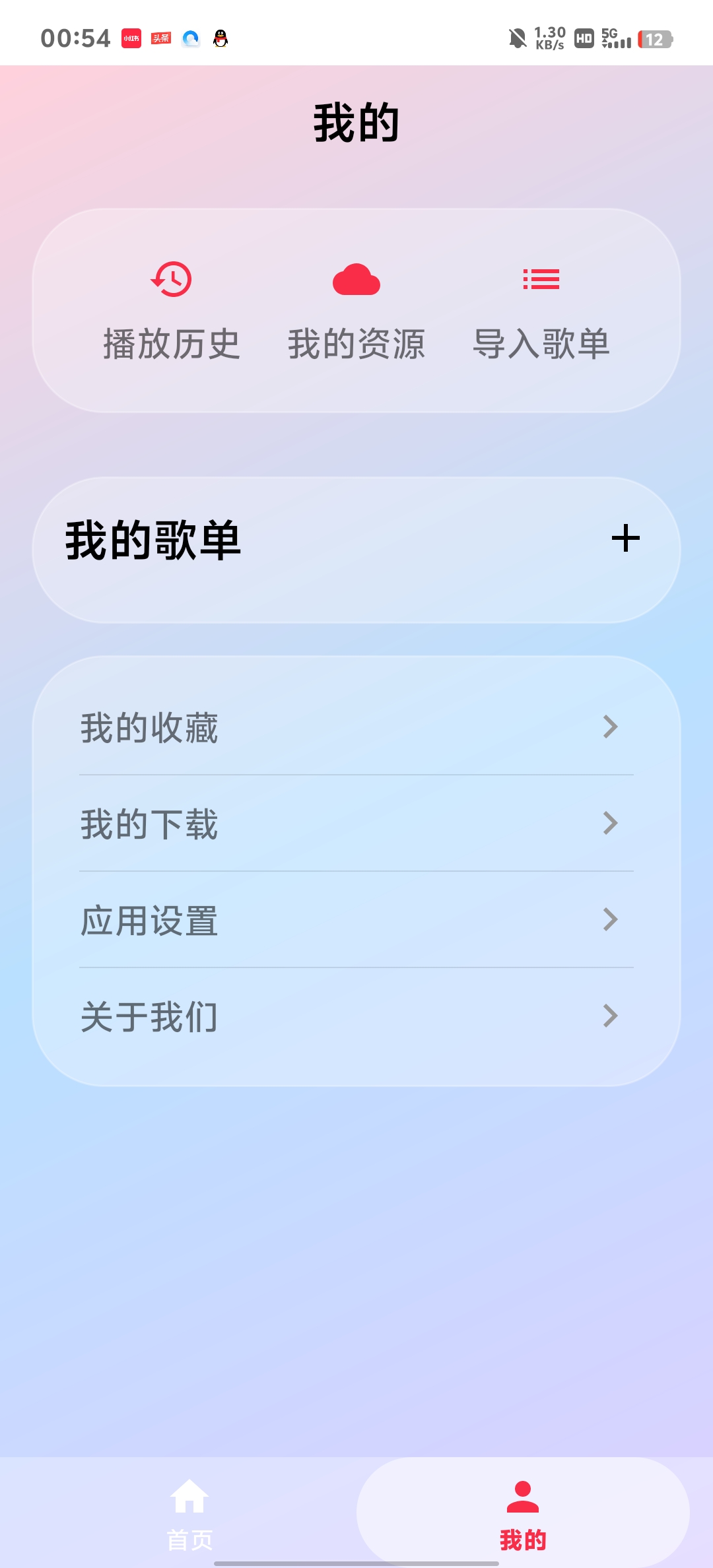Open 播放历史 via the clock icon
Image resolution: width=713 pixels, height=1568 pixels.
172,279
